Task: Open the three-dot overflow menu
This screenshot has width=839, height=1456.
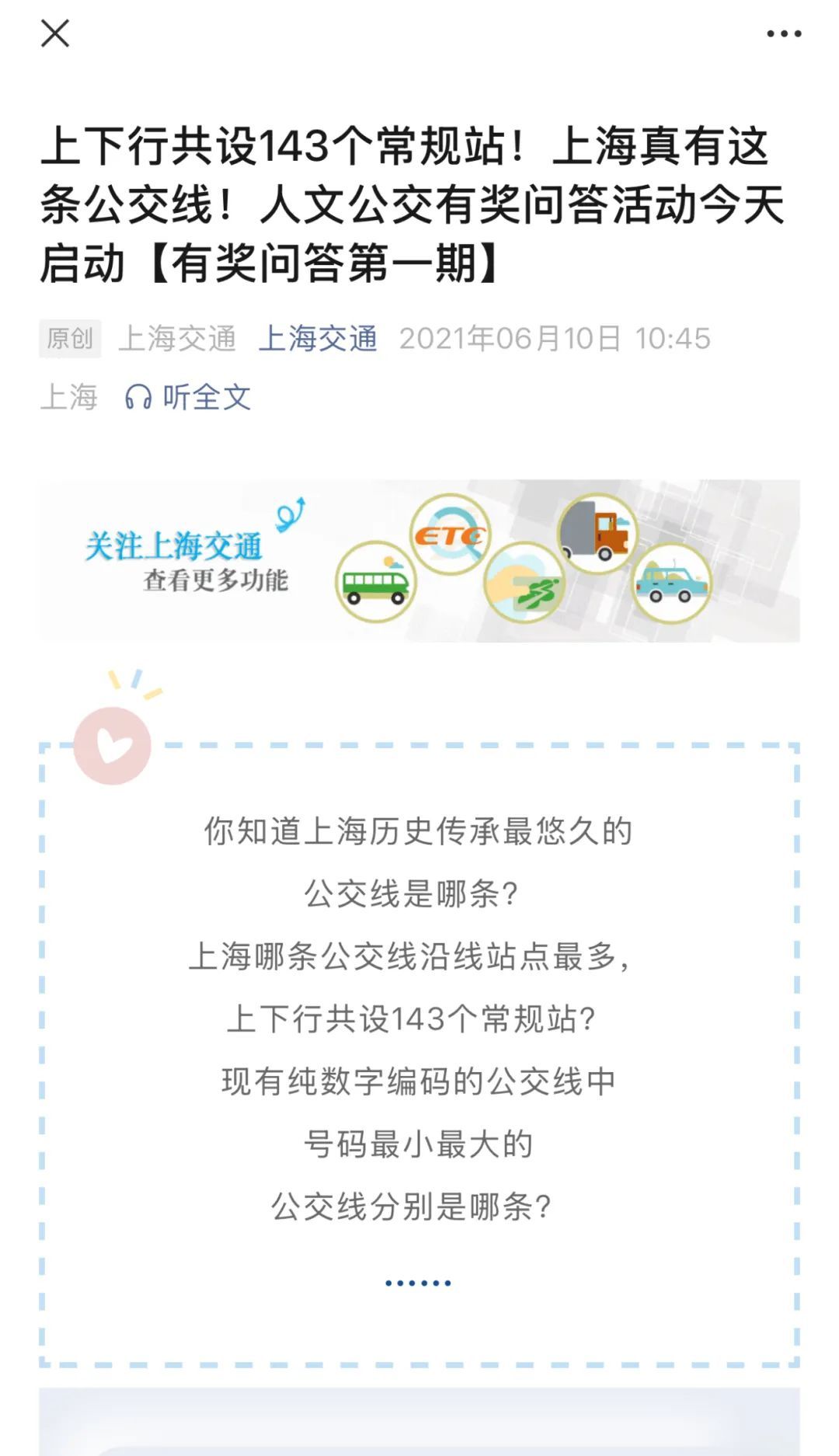Action: click(783, 34)
